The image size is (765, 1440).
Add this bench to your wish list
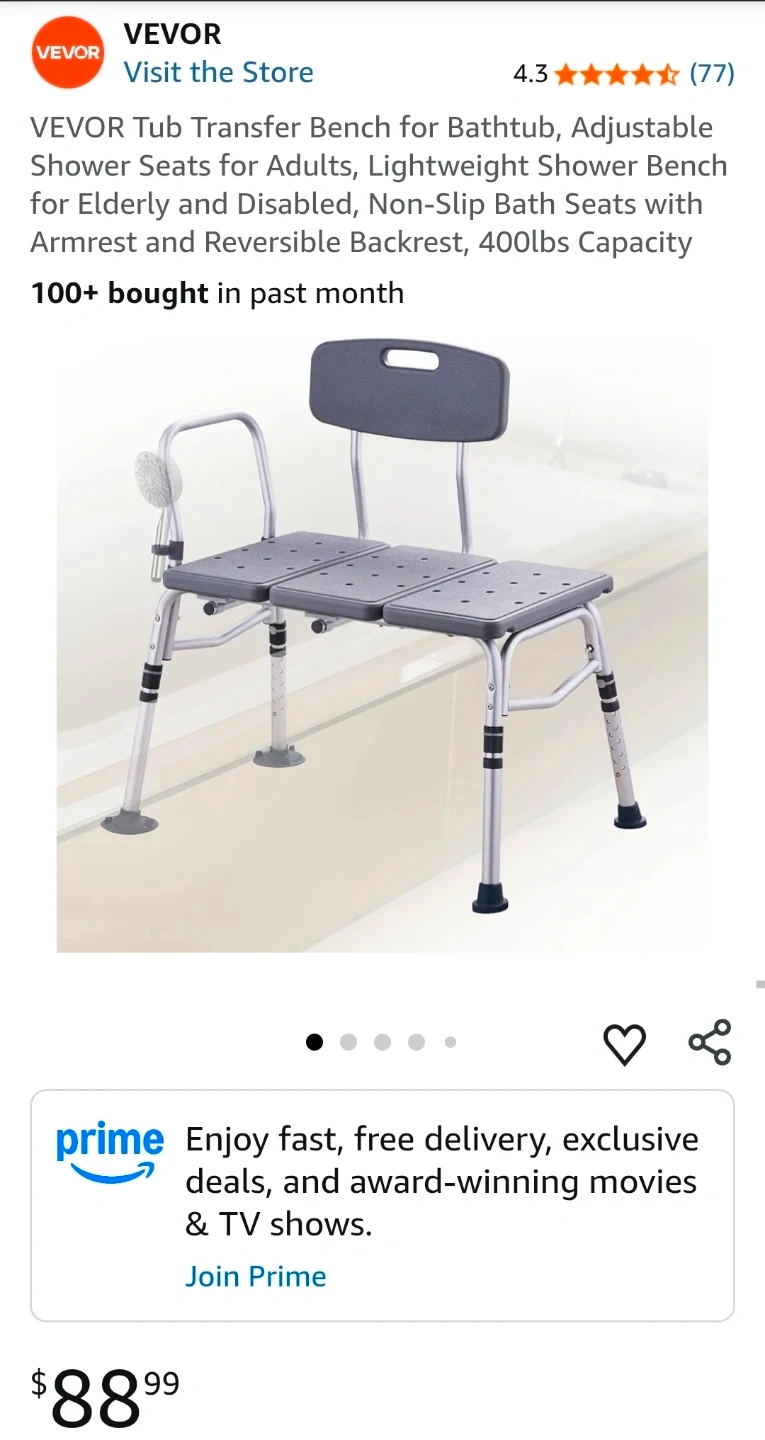tap(625, 1044)
